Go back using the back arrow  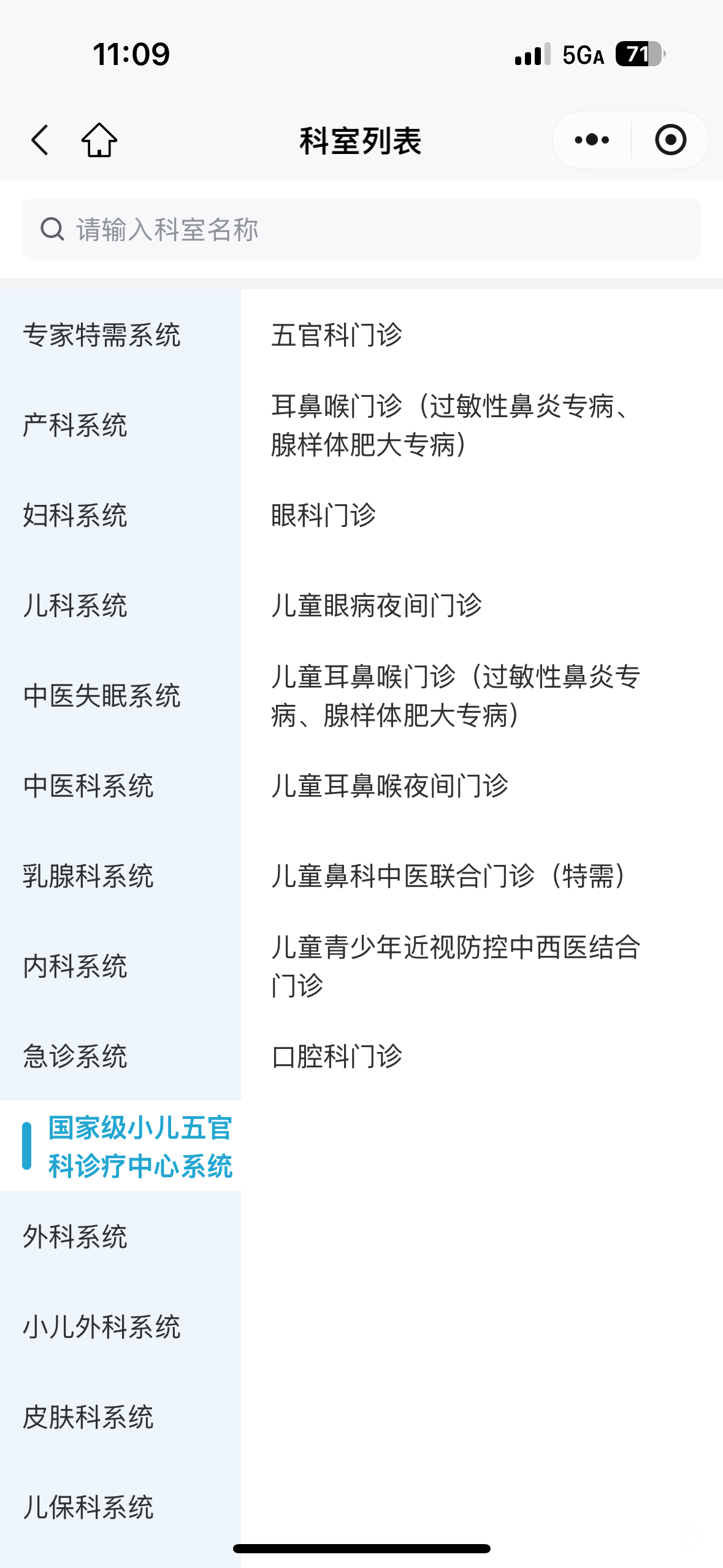click(40, 140)
